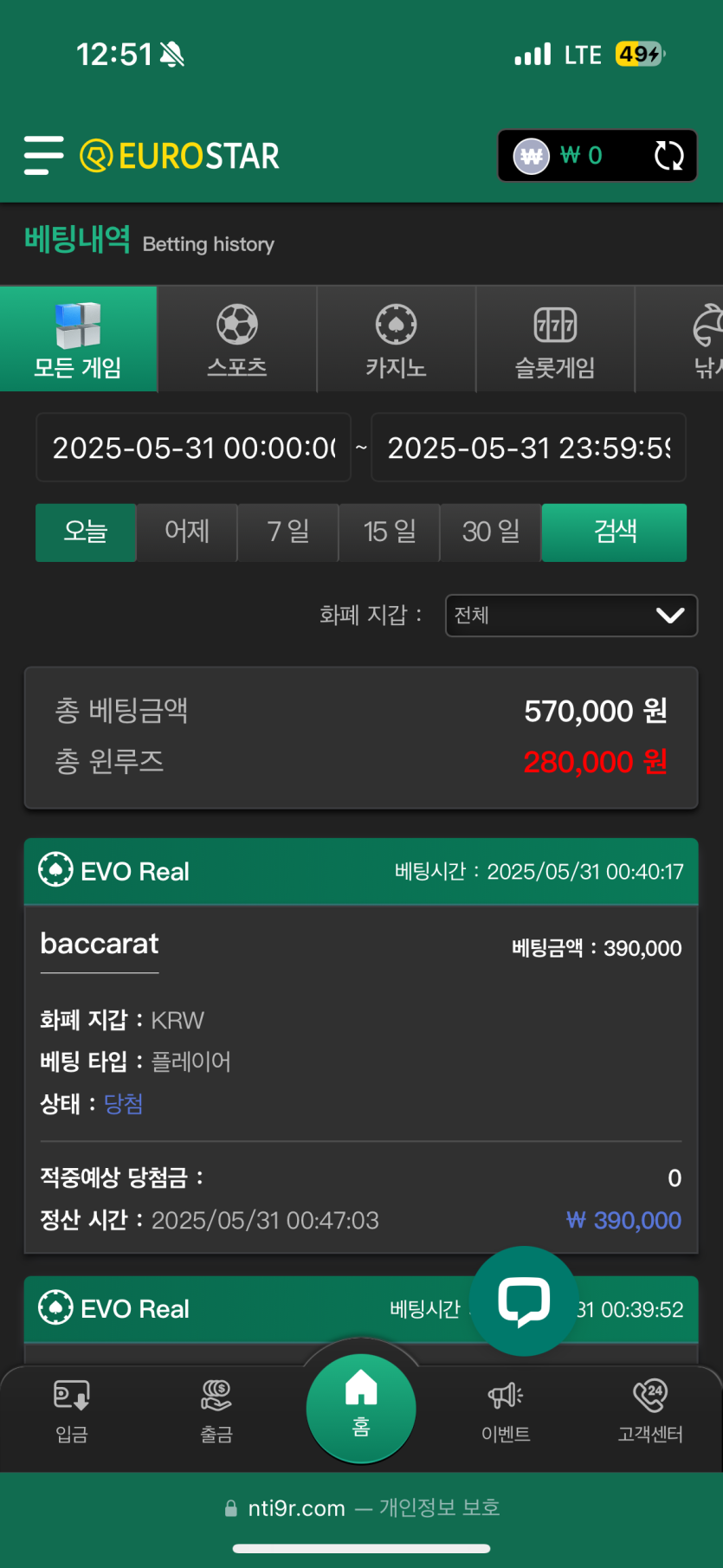Show the last 15 일
Image resolution: width=723 pixels, height=1568 pixels.
click(x=390, y=532)
